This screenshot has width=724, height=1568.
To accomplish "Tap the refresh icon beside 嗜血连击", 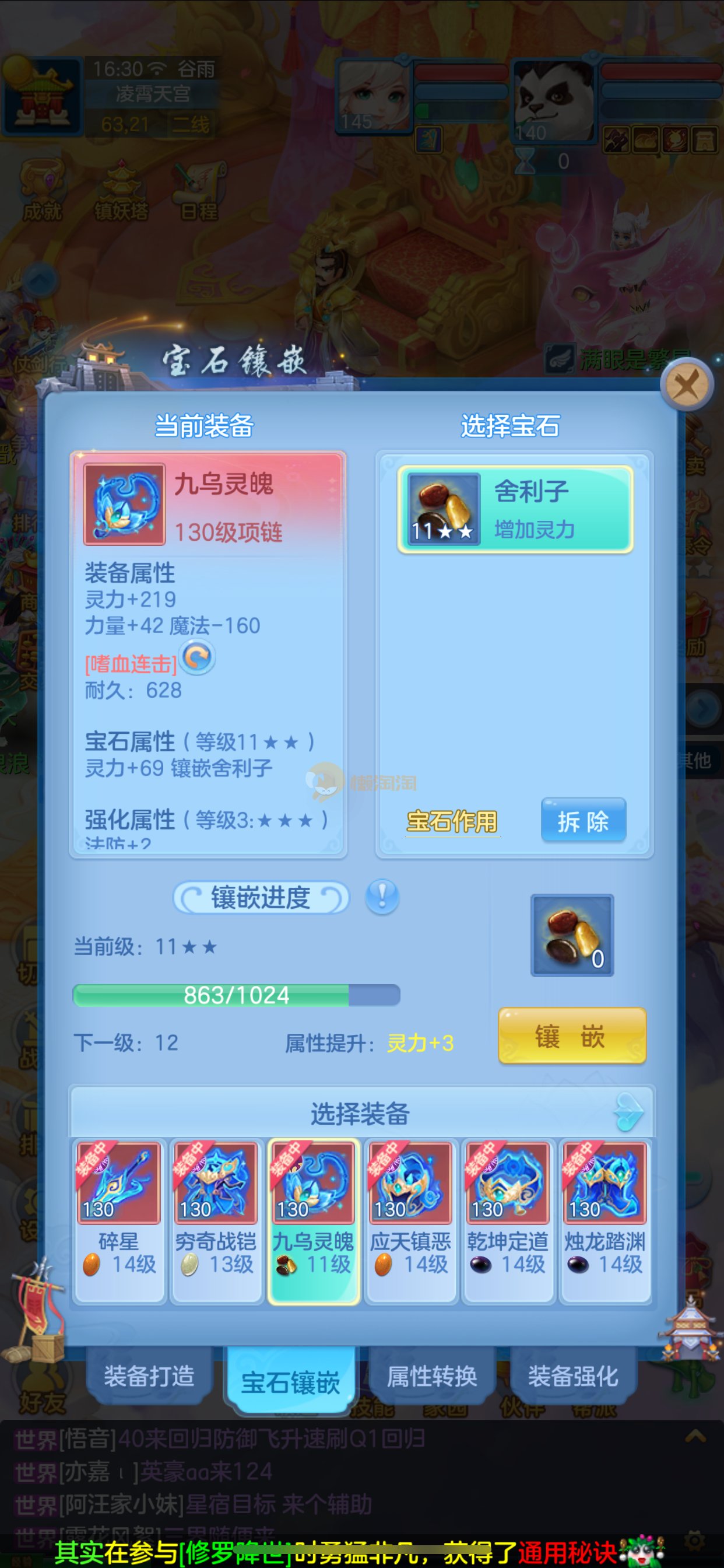I will tap(198, 657).
